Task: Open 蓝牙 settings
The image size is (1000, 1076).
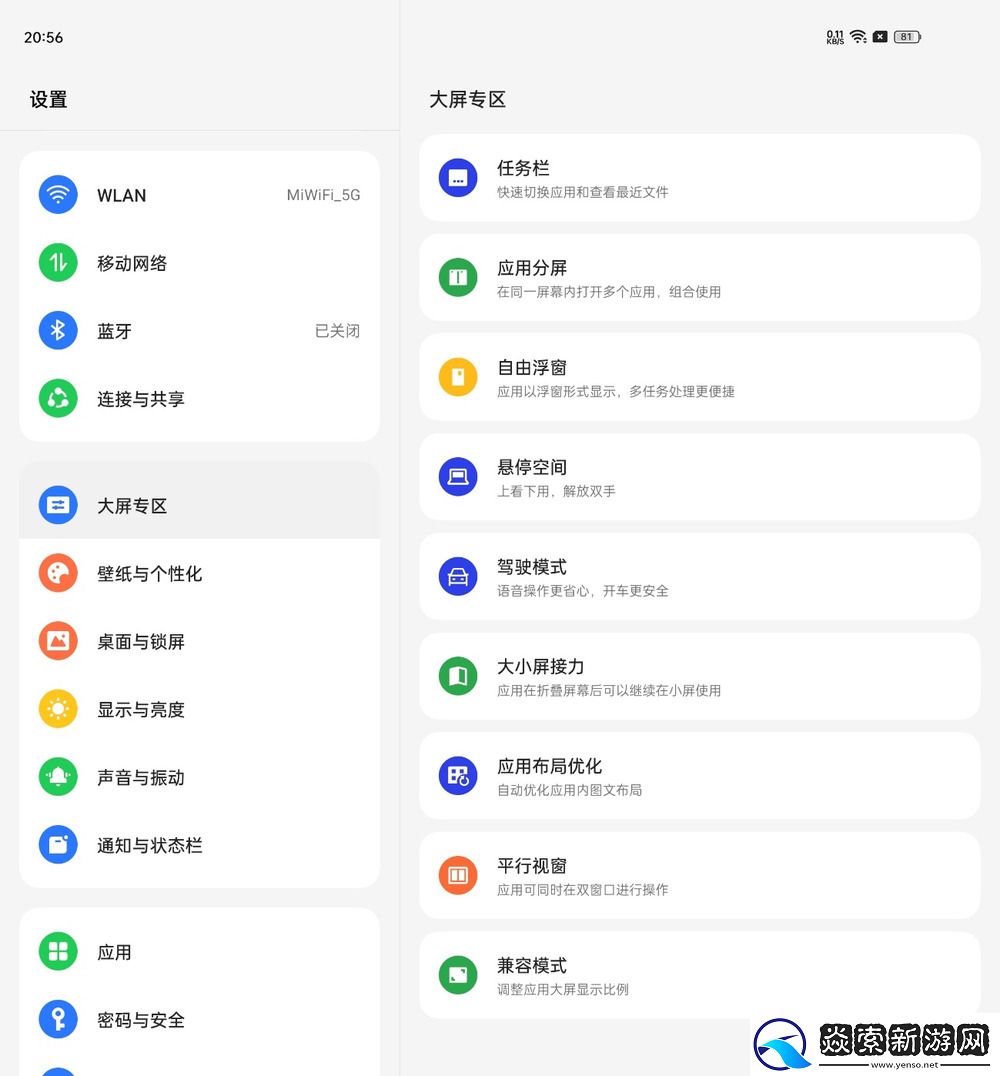Action: pyautogui.click(x=199, y=331)
